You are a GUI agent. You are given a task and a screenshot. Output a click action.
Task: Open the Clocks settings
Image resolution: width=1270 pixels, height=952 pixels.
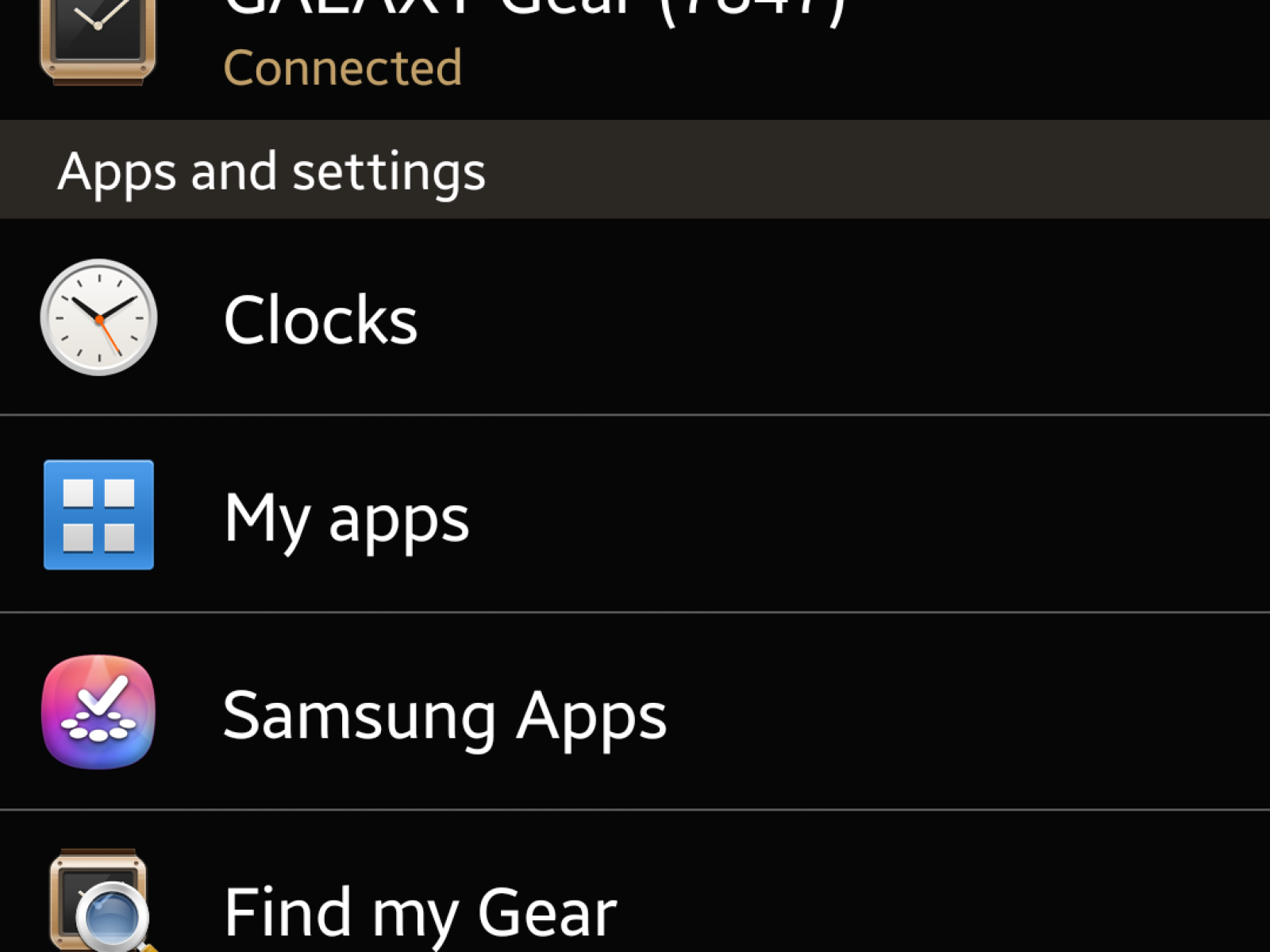[x=320, y=319]
